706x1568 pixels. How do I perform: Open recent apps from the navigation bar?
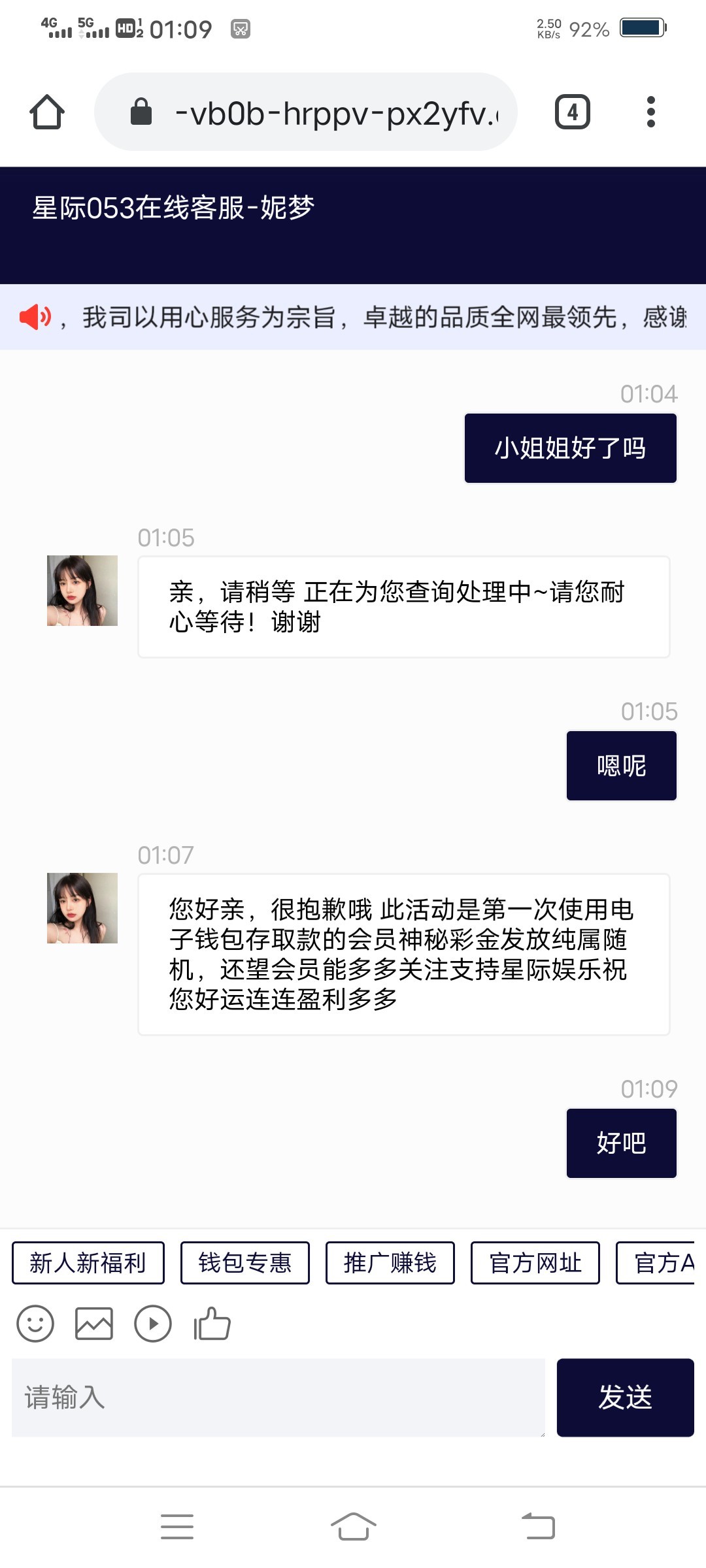[x=177, y=1527]
